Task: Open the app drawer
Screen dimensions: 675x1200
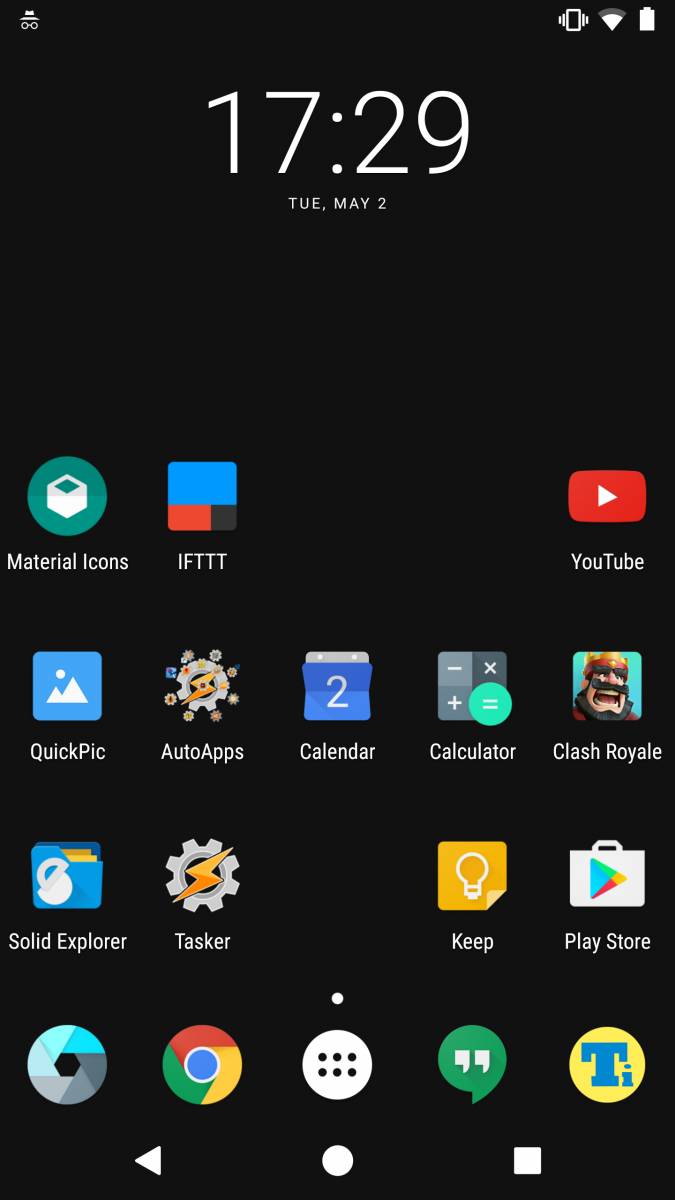Action: (337, 1065)
